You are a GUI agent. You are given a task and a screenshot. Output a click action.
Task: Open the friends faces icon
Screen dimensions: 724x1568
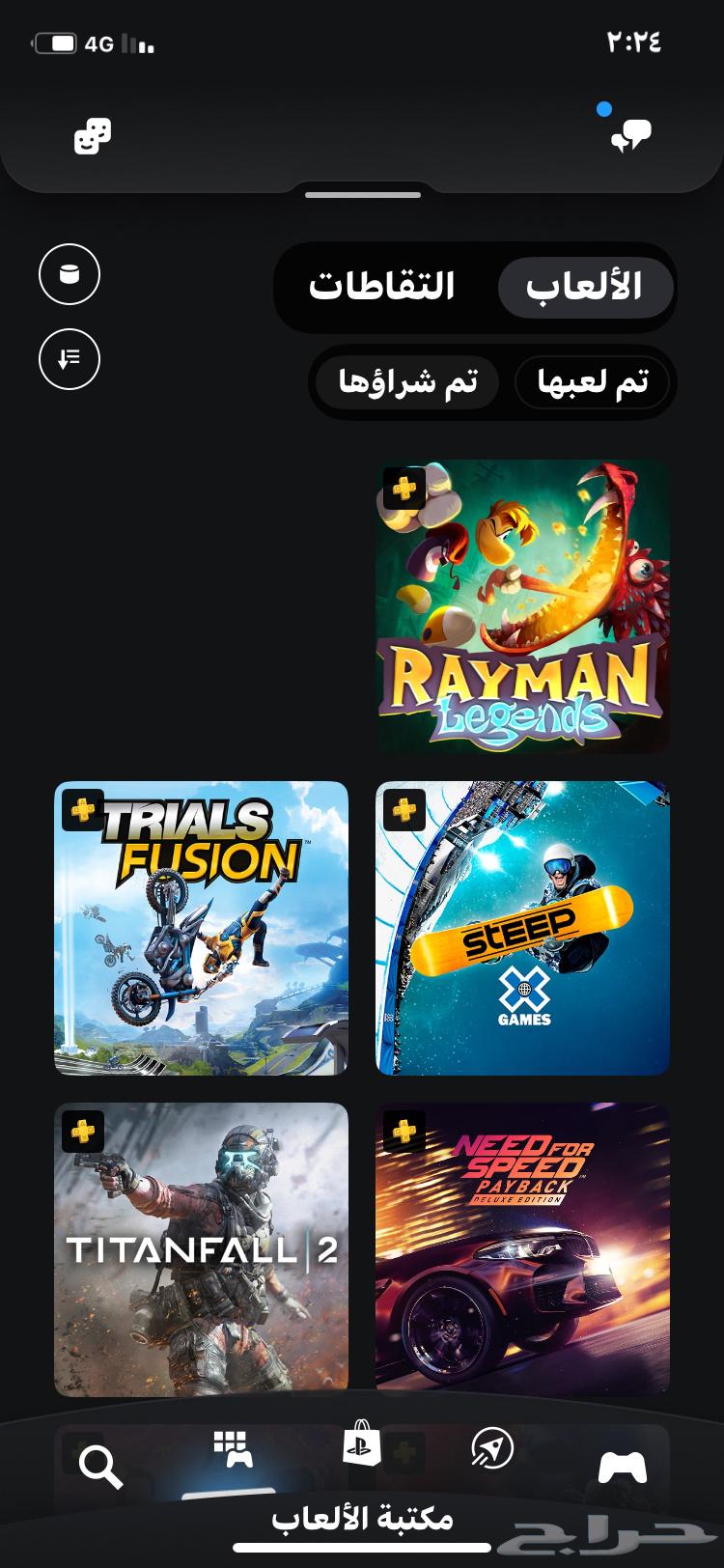pos(93,136)
